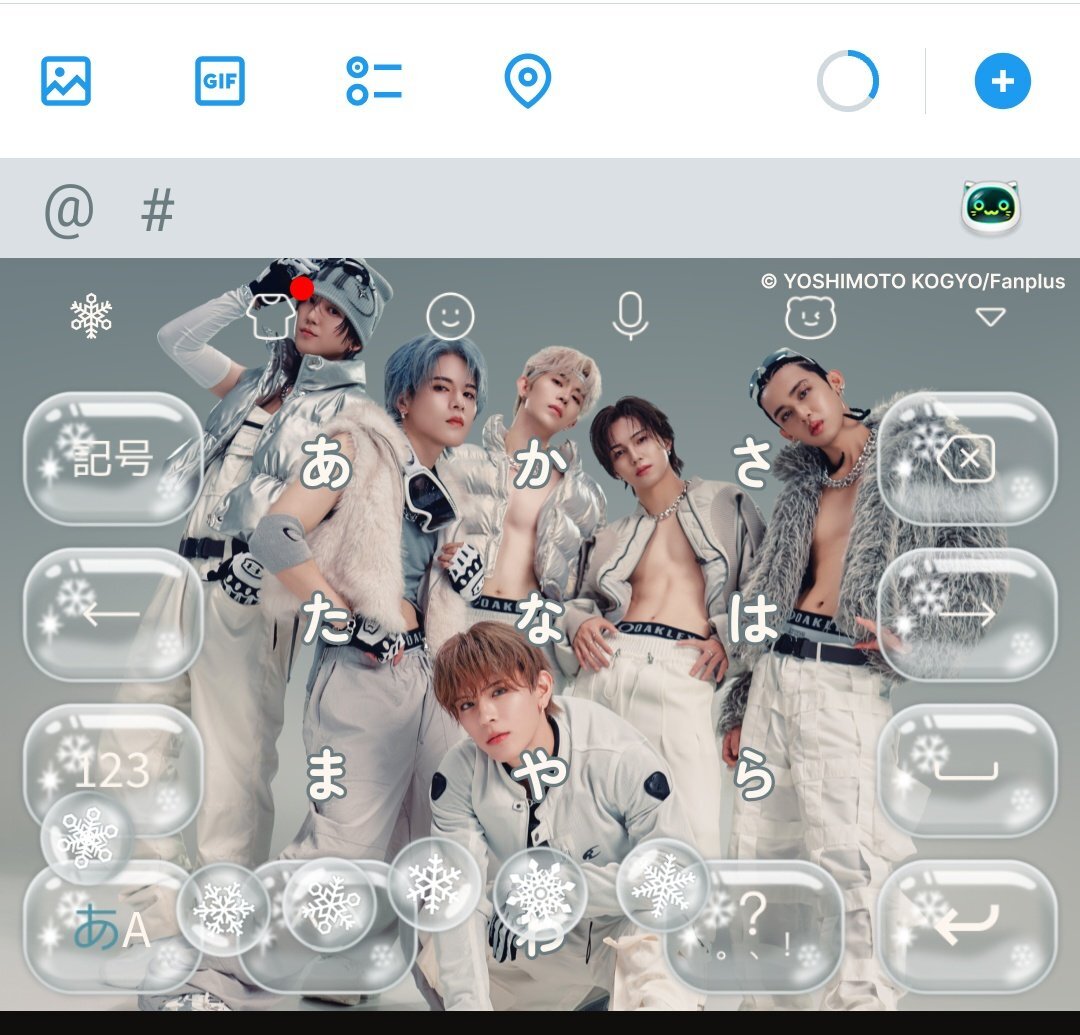Image resolution: width=1080 pixels, height=1035 pixels.
Task: Insert an @ mention symbol
Action: pyautogui.click(x=69, y=211)
